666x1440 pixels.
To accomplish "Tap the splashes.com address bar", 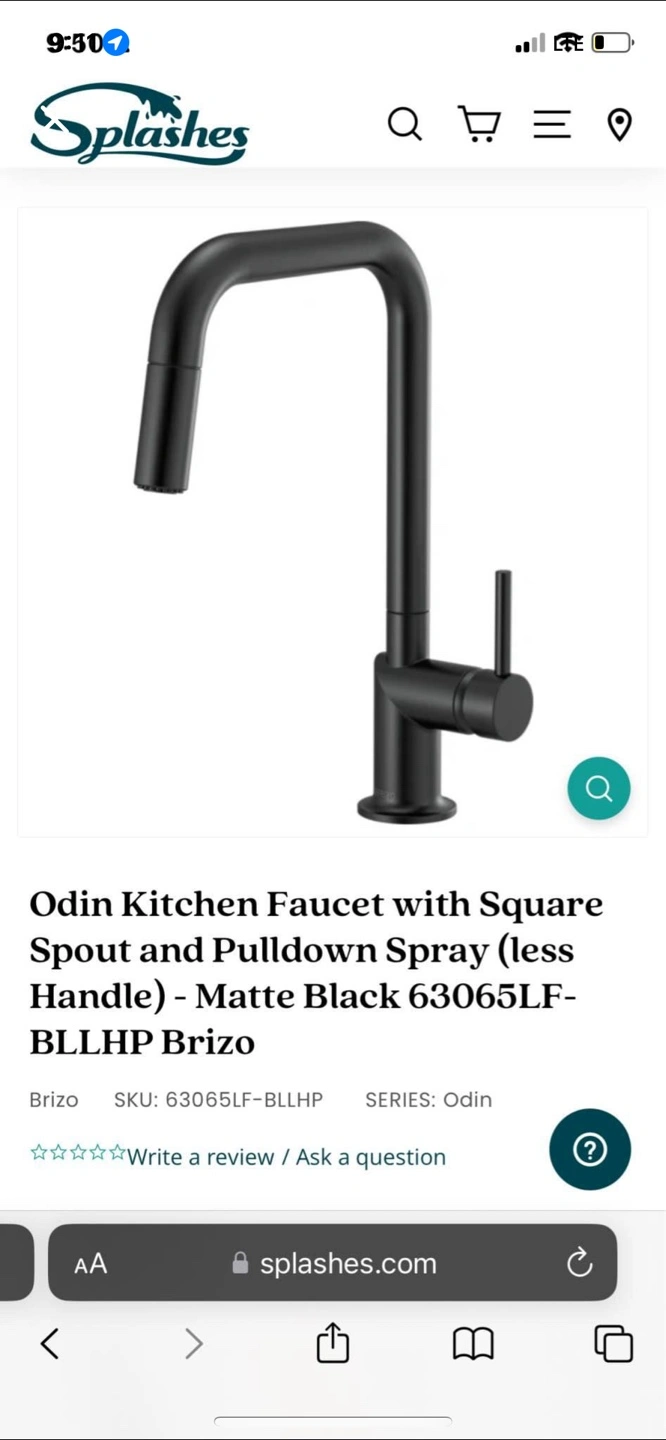I will click(333, 1263).
